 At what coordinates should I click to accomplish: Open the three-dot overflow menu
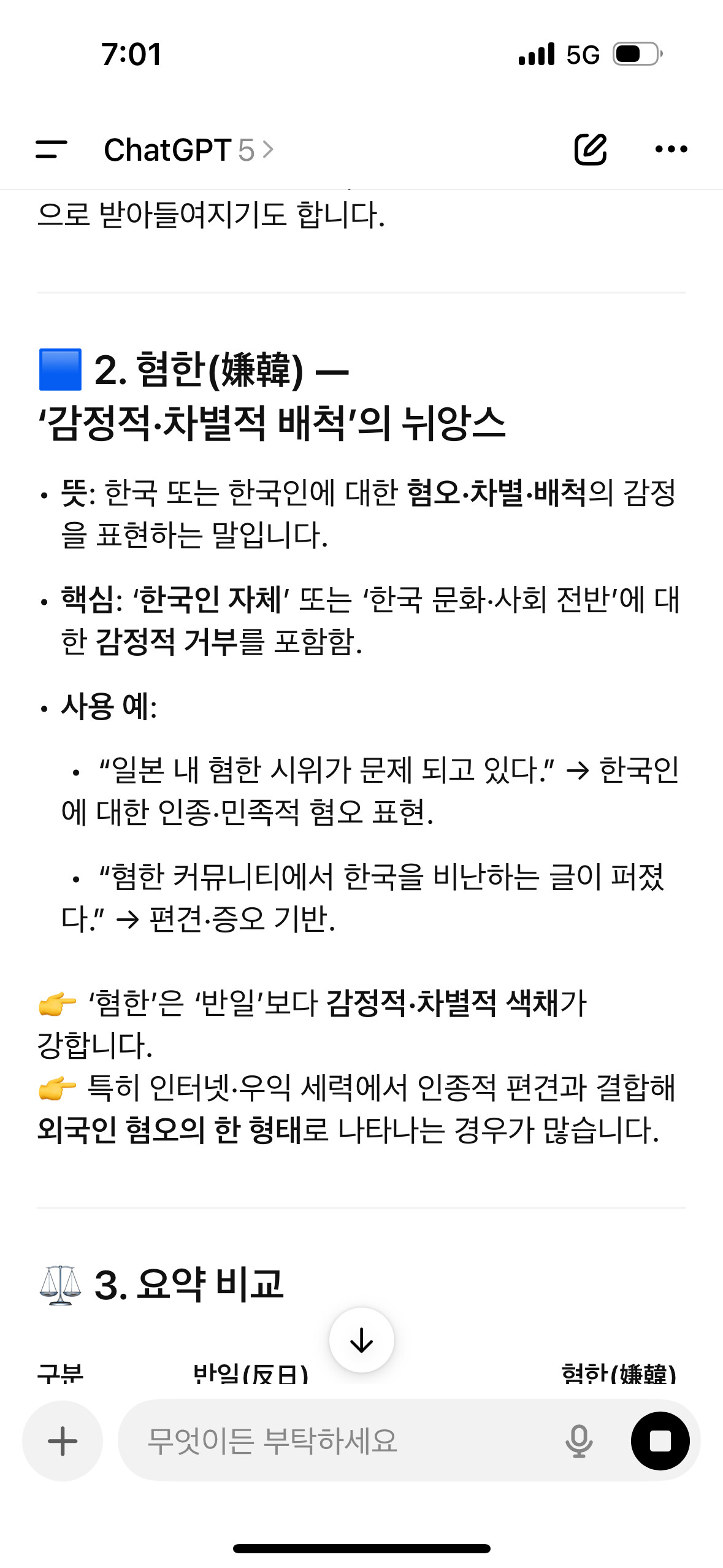tap(671, 149)
